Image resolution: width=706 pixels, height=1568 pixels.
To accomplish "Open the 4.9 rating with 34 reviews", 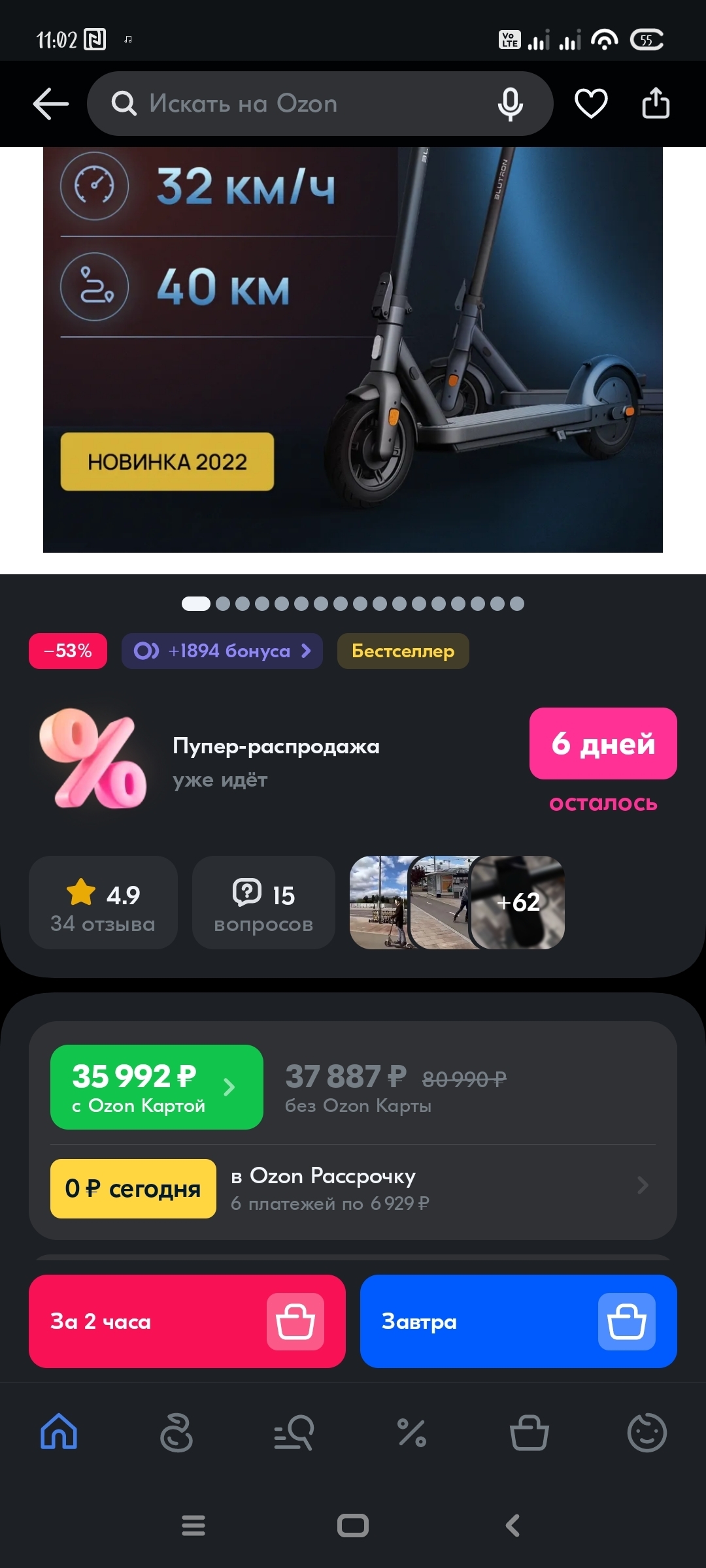I will pos(103,902).
